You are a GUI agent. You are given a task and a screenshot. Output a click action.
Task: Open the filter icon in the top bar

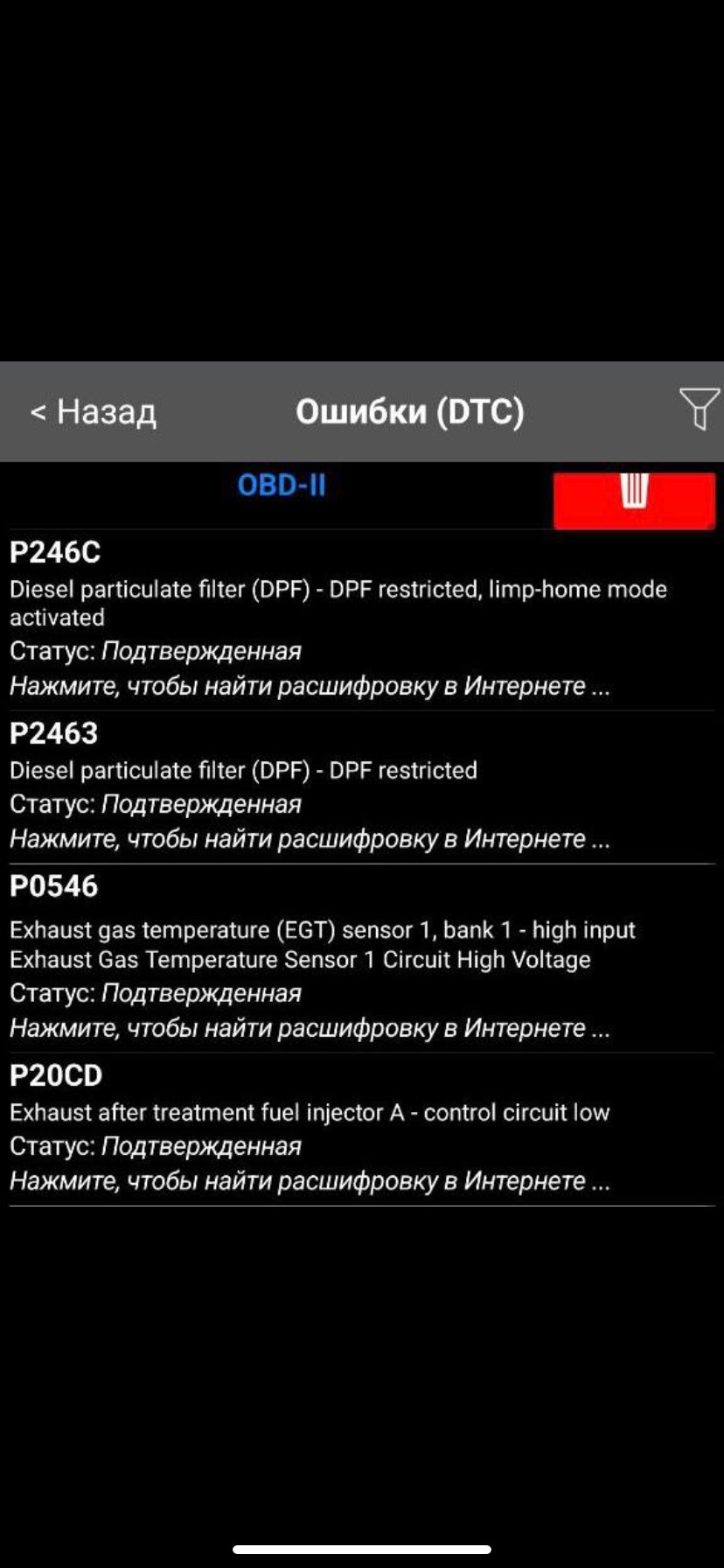pyautogui.click(x=695, y=411)
